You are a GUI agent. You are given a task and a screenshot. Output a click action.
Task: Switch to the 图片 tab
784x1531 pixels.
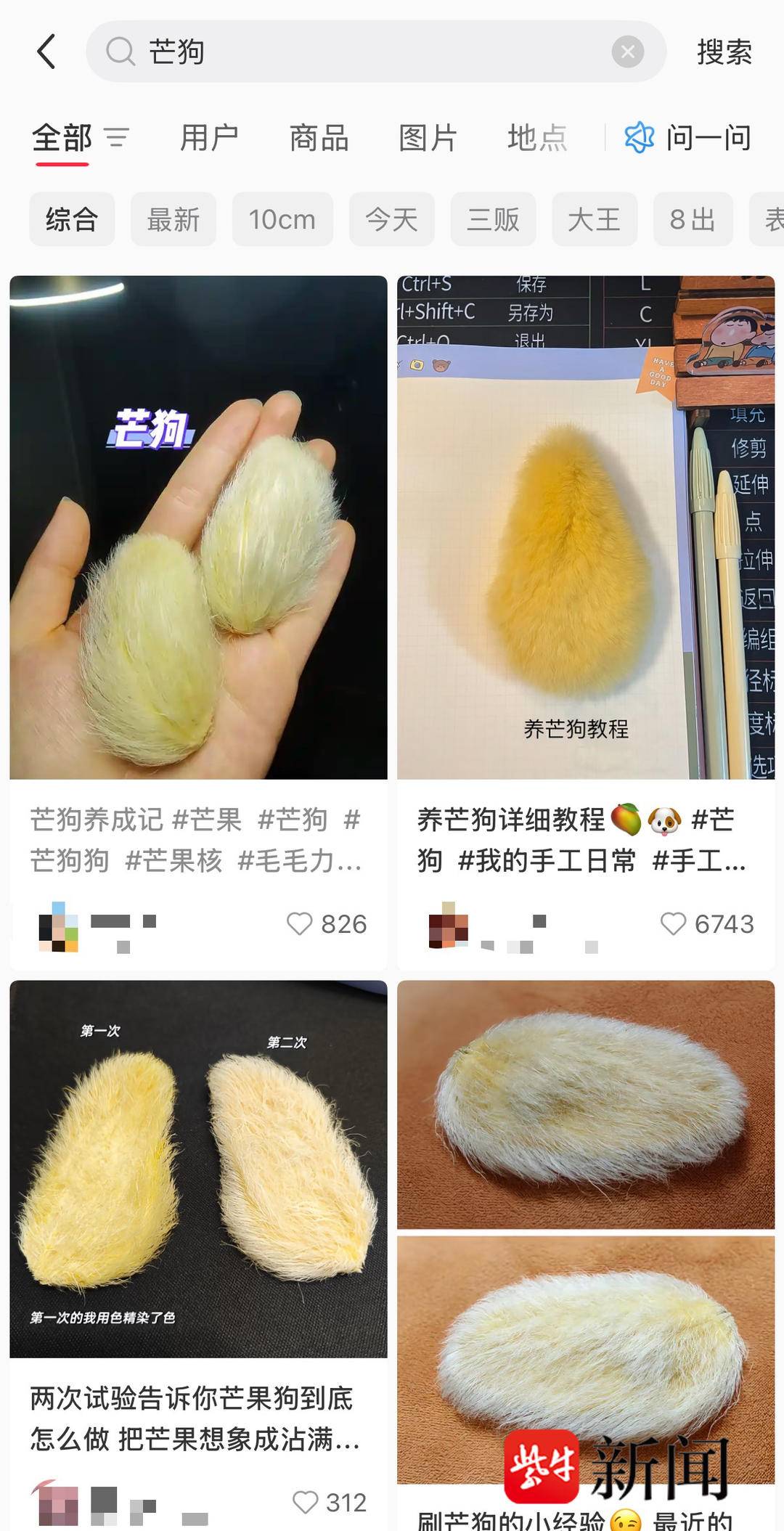coord(428,138)
